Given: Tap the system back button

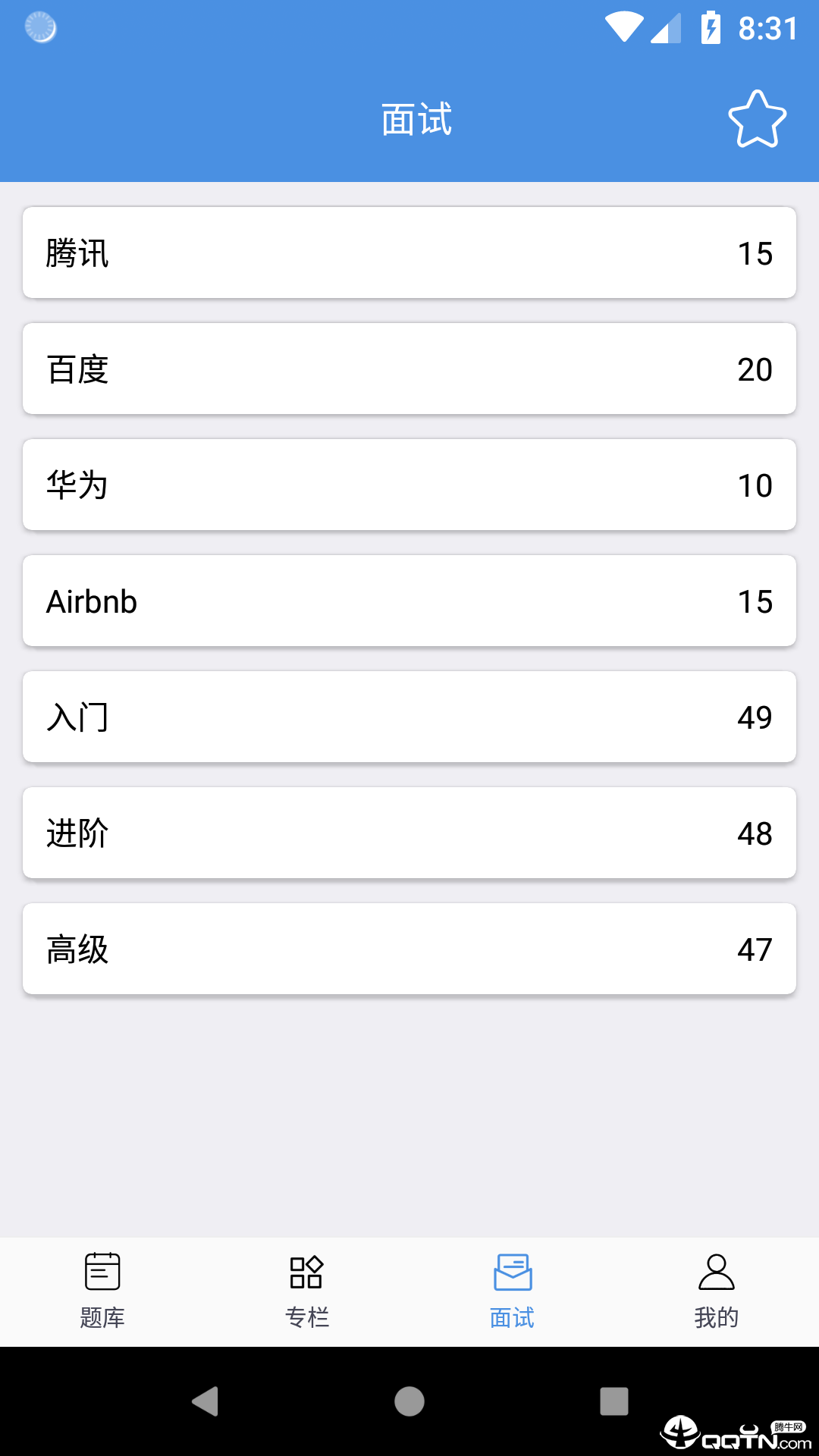Looking at the screenshot, I should tap(205, 1401).
